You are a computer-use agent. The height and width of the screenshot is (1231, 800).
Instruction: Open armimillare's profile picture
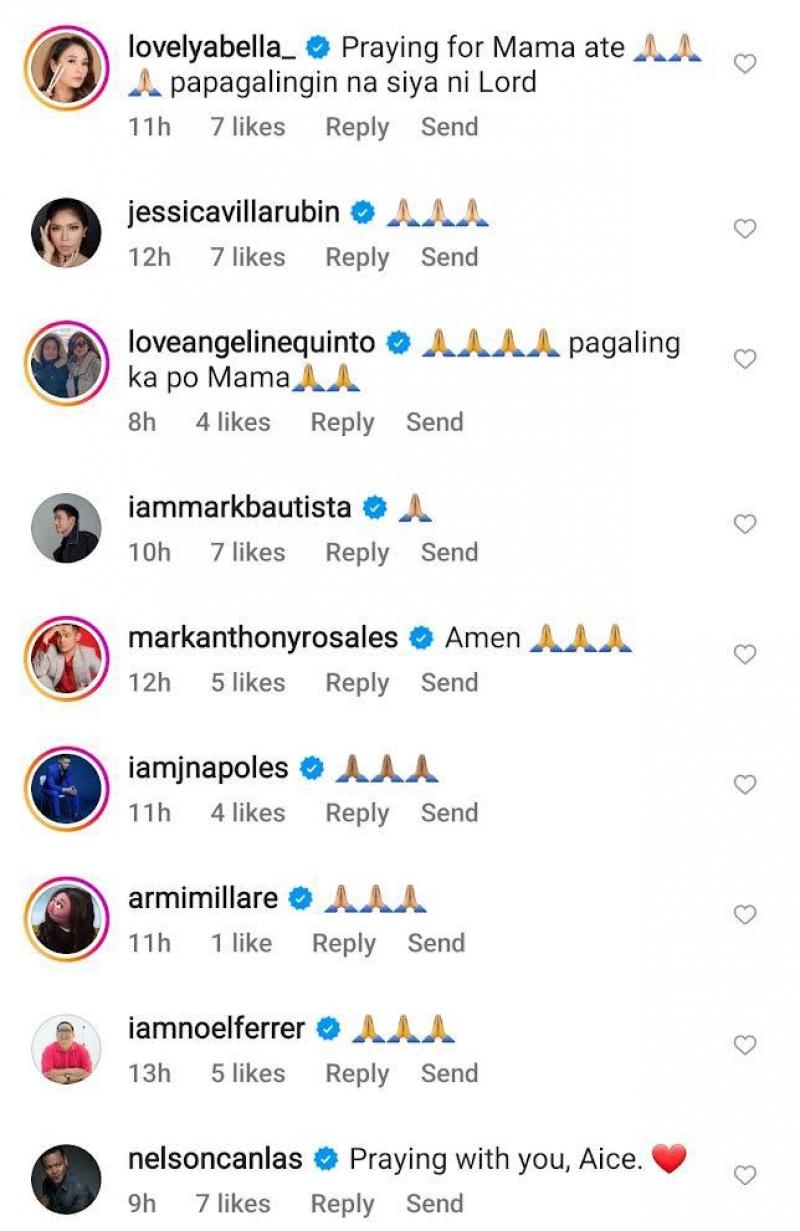[x=66, y=919]
